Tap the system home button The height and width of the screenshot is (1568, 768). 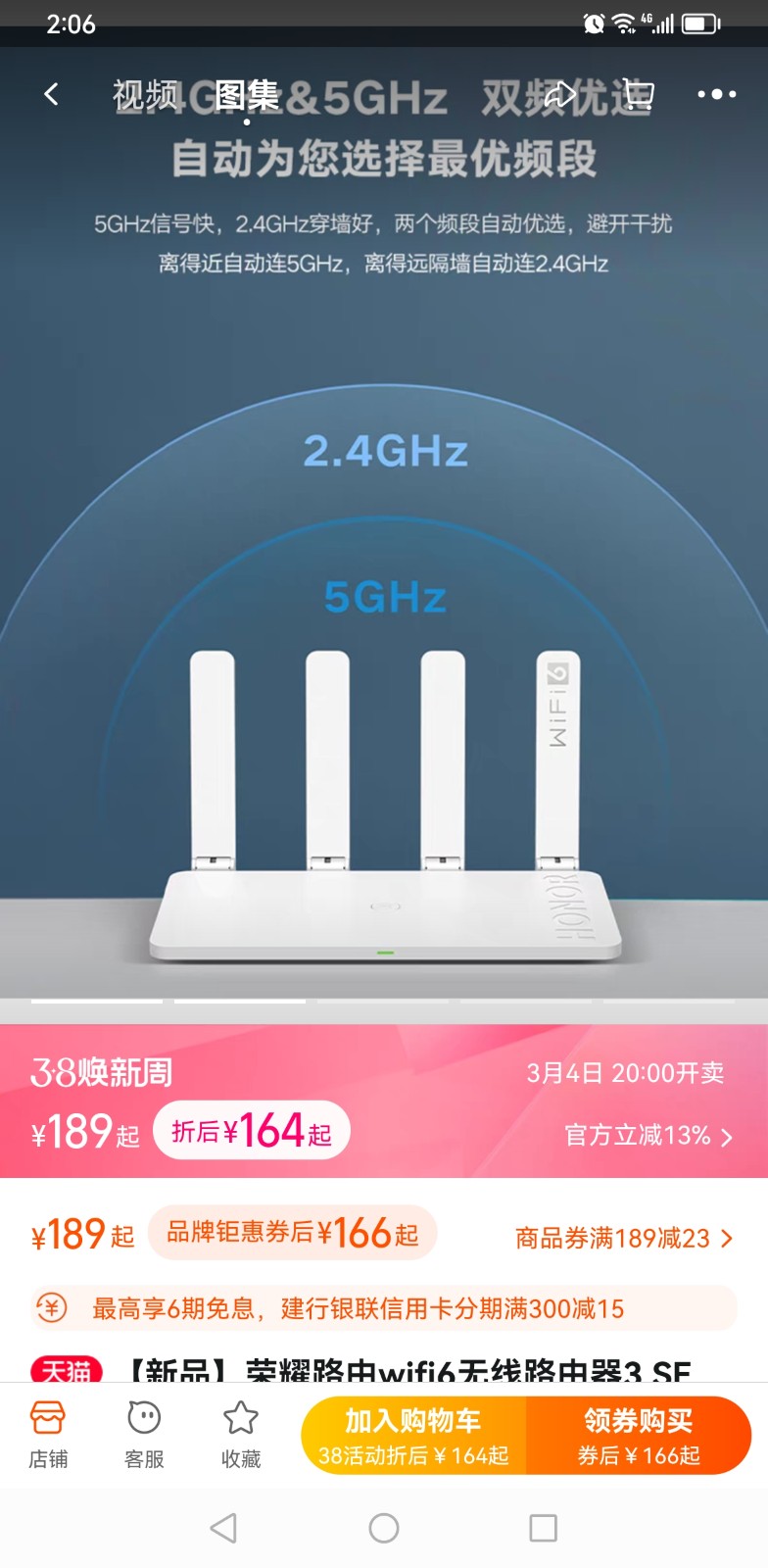pos(384,1528)
